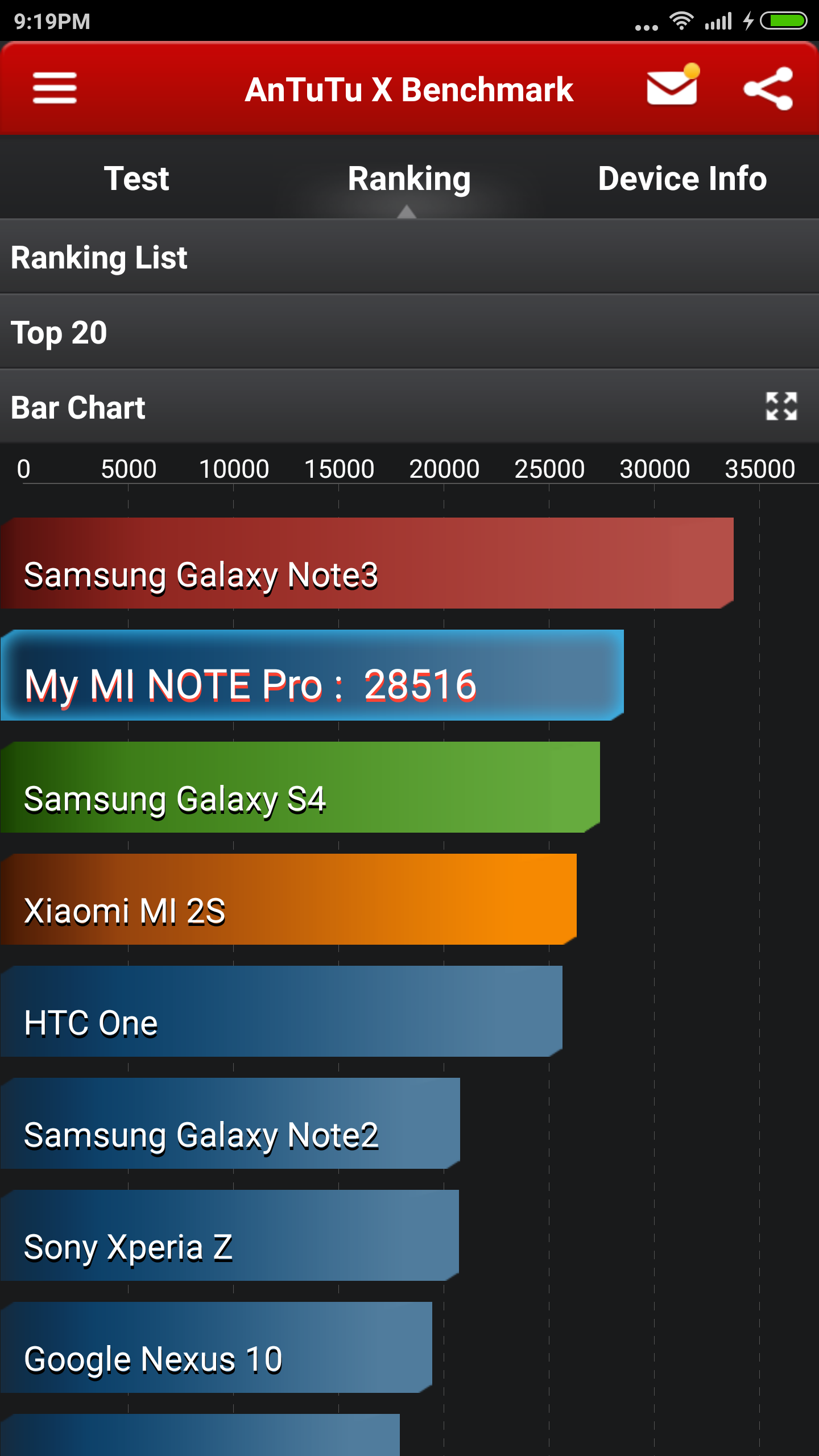Go to the Device Info tab
Viewport: 819px width, 1456px height.
682,179
